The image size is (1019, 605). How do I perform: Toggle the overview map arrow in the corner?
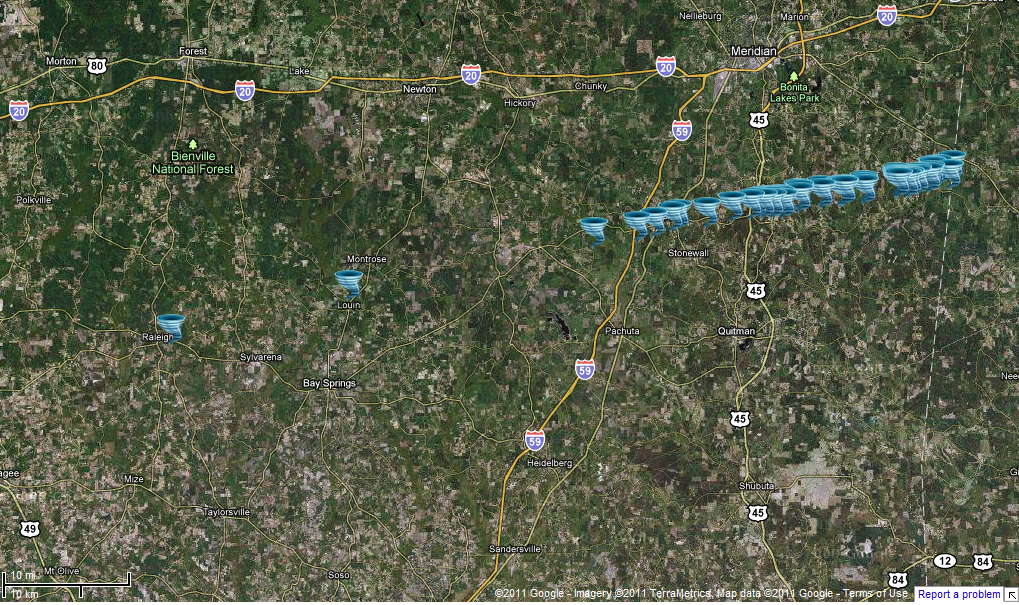pyautogui.click(x=1011, y=594)
